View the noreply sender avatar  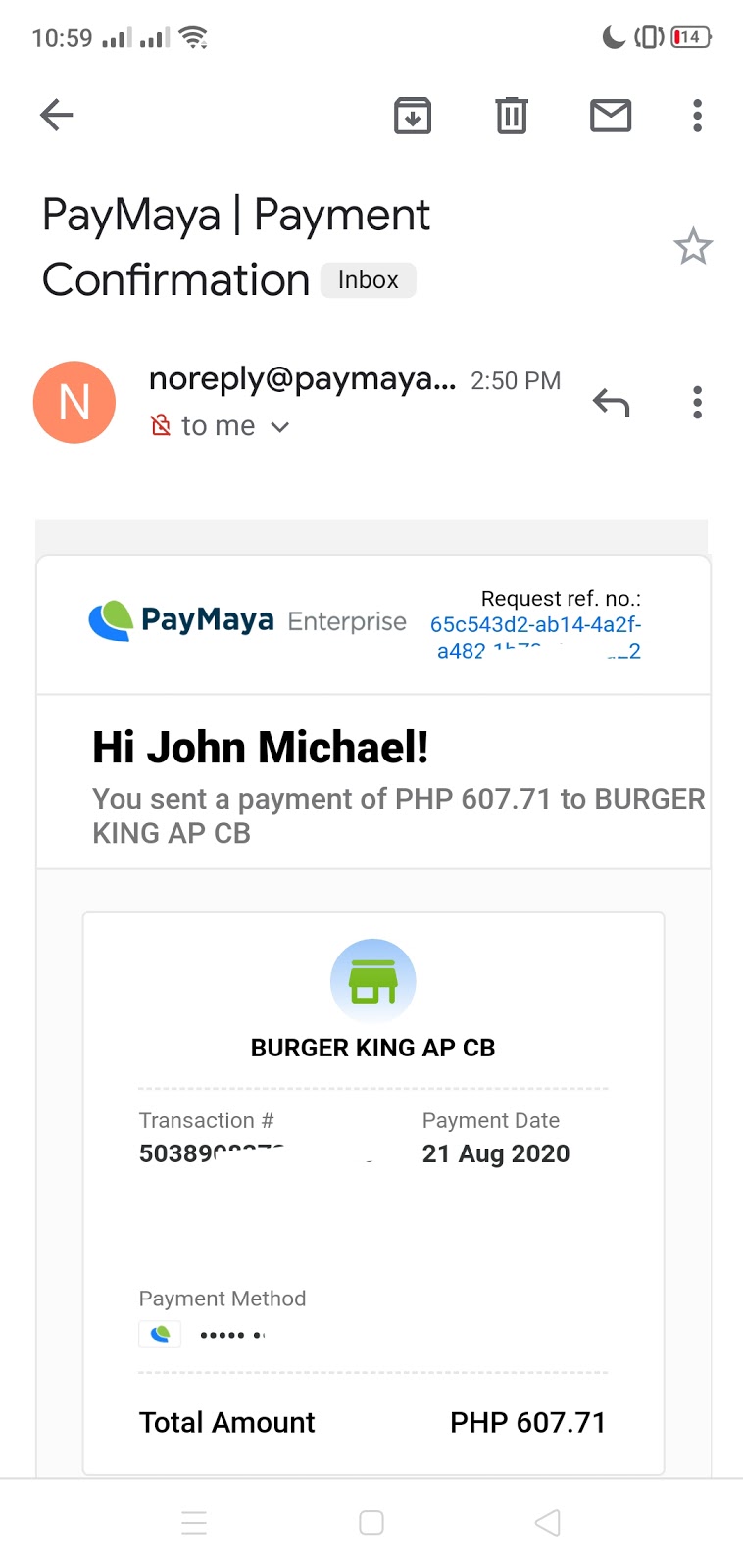tap(74, 402)
